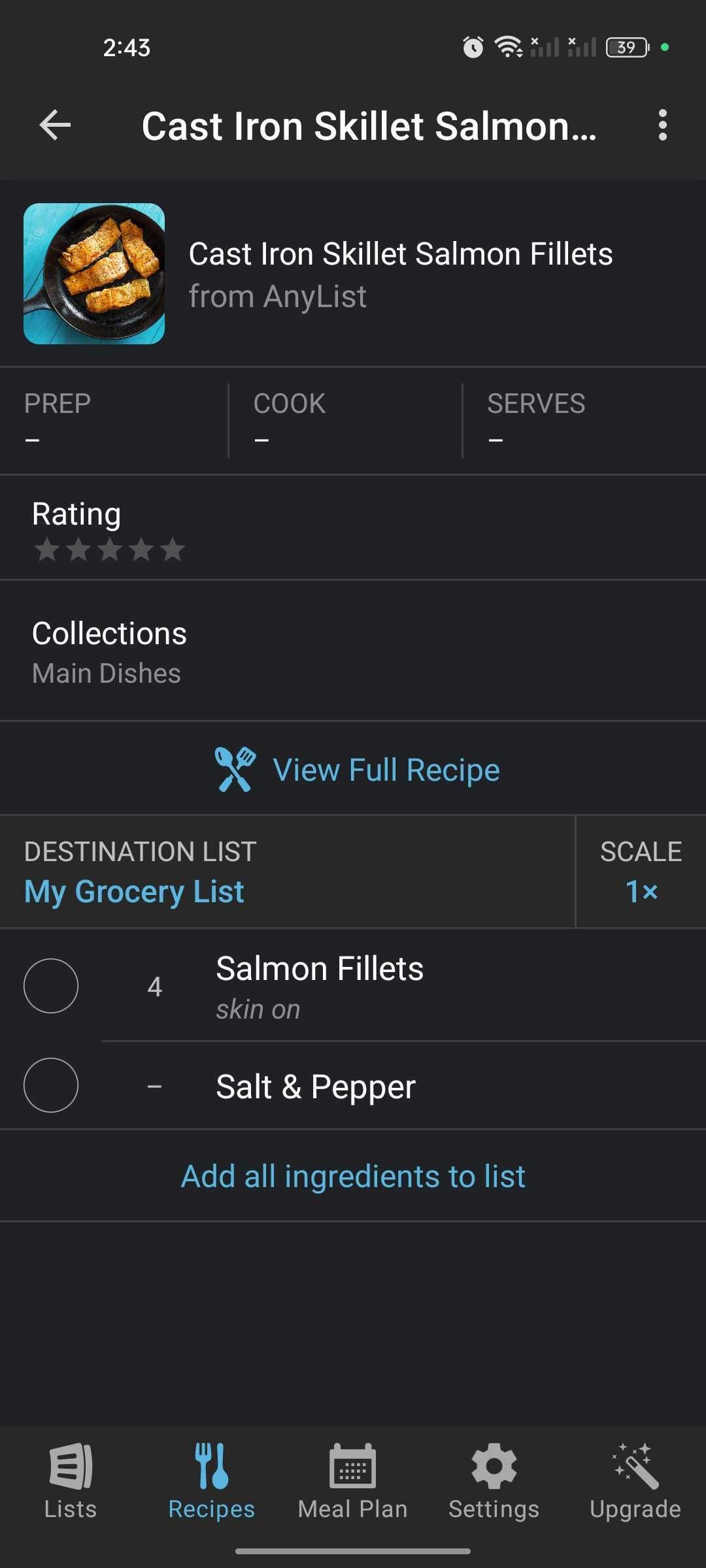706x1568 pixels.
Task: Tap the alarm clock status bar icon
Action: coord(472,46)
